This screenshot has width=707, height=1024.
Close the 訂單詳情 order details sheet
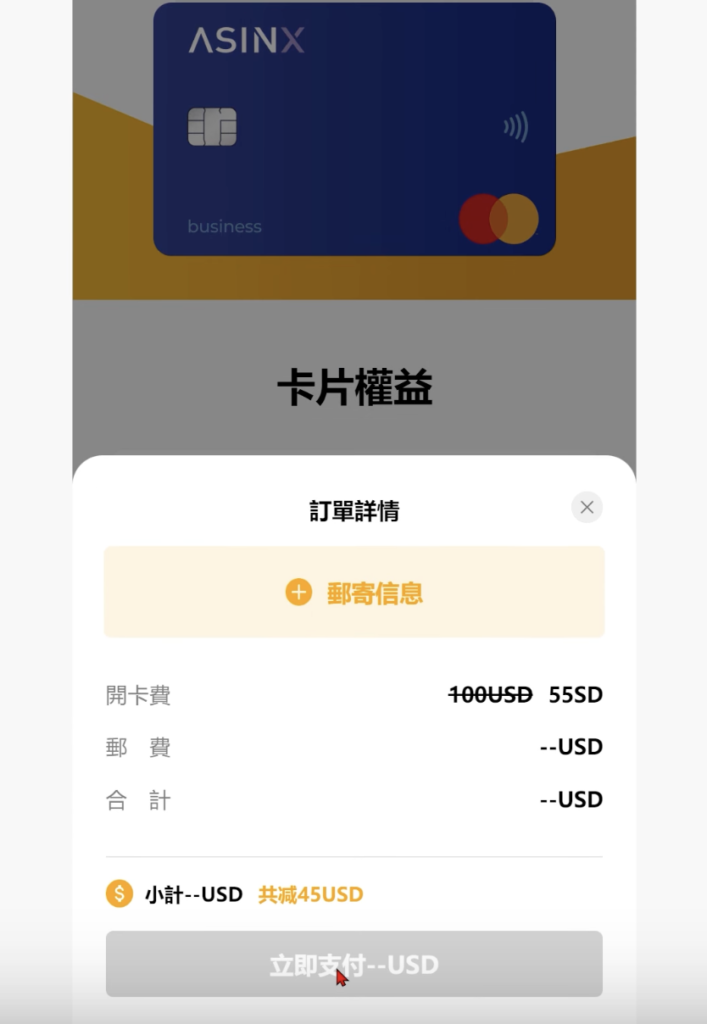tap(587, 507)
